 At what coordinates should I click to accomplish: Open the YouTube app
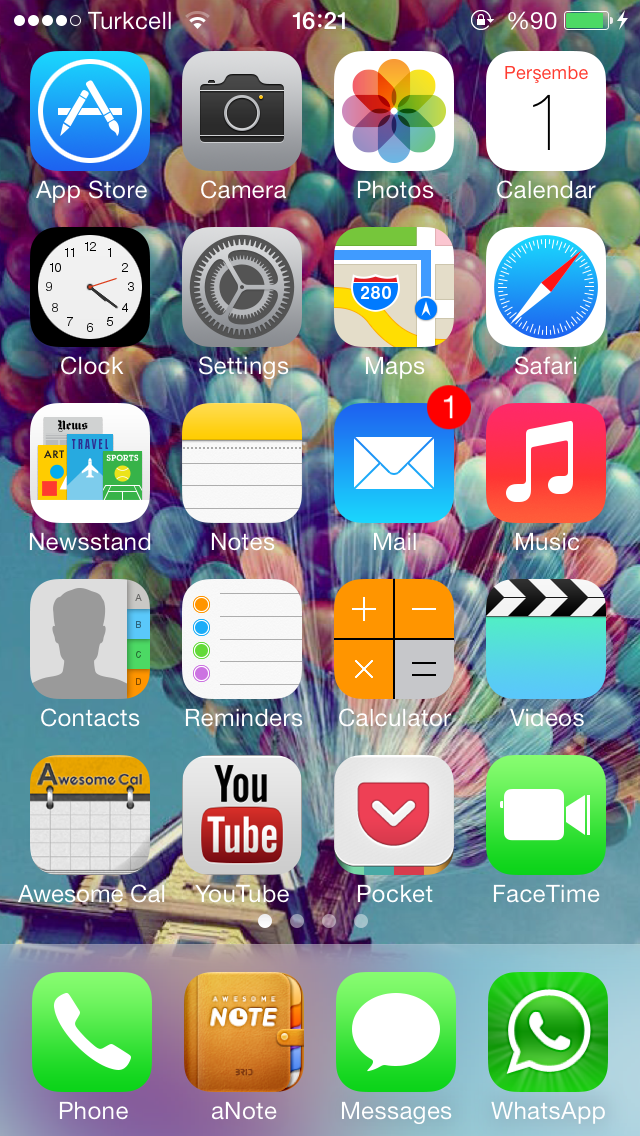tap(242, 815)
